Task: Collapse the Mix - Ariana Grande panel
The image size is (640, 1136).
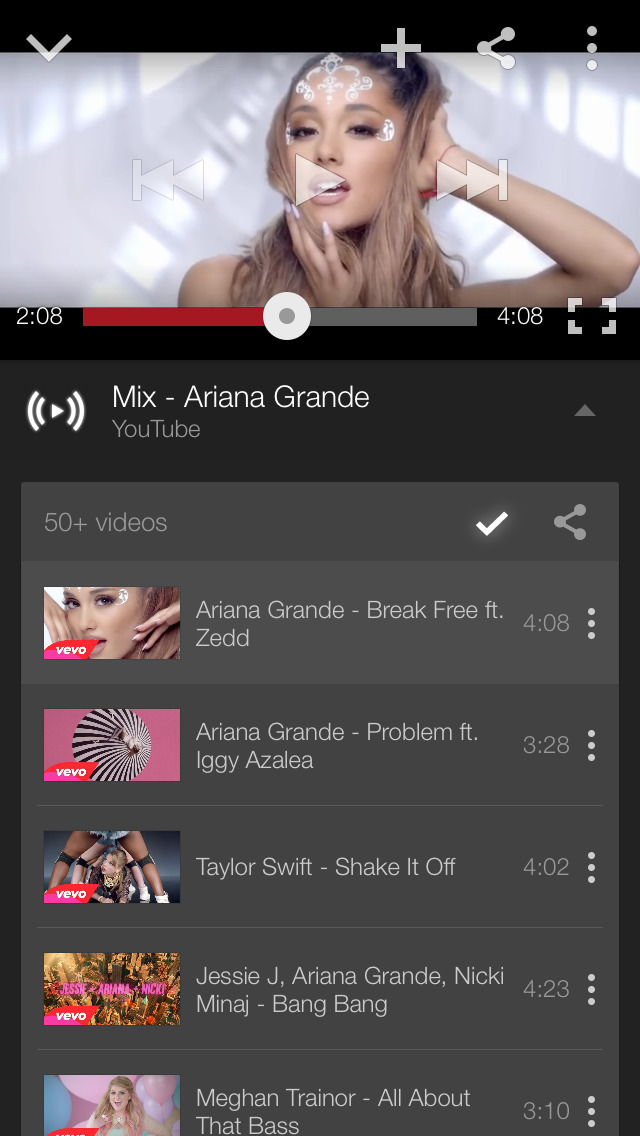Action: pyautogui.click(x=585, y=411)
